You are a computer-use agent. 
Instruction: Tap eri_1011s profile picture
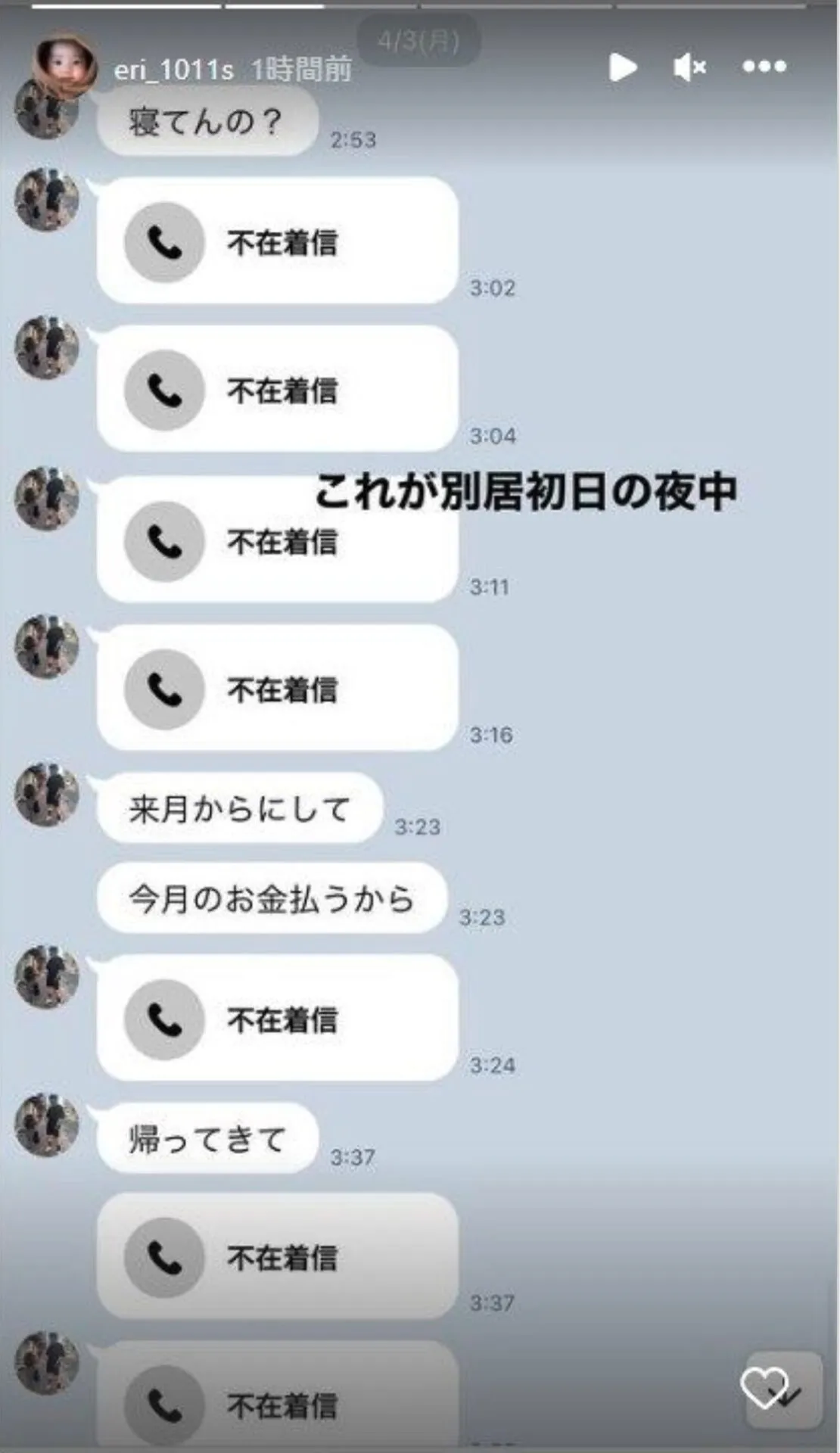[65, 64]
